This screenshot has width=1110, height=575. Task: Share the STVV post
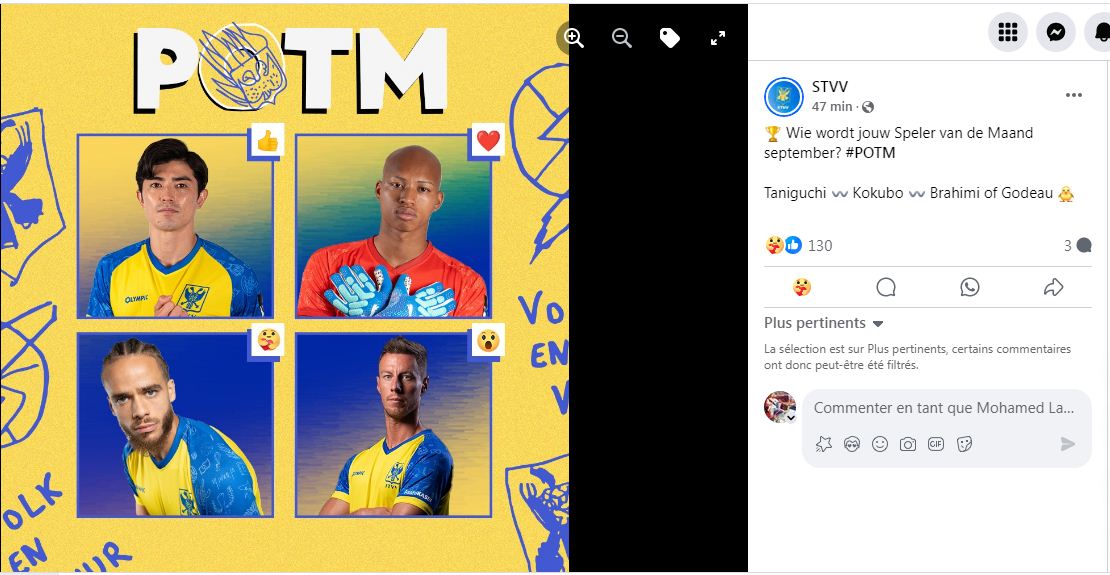1053,288
